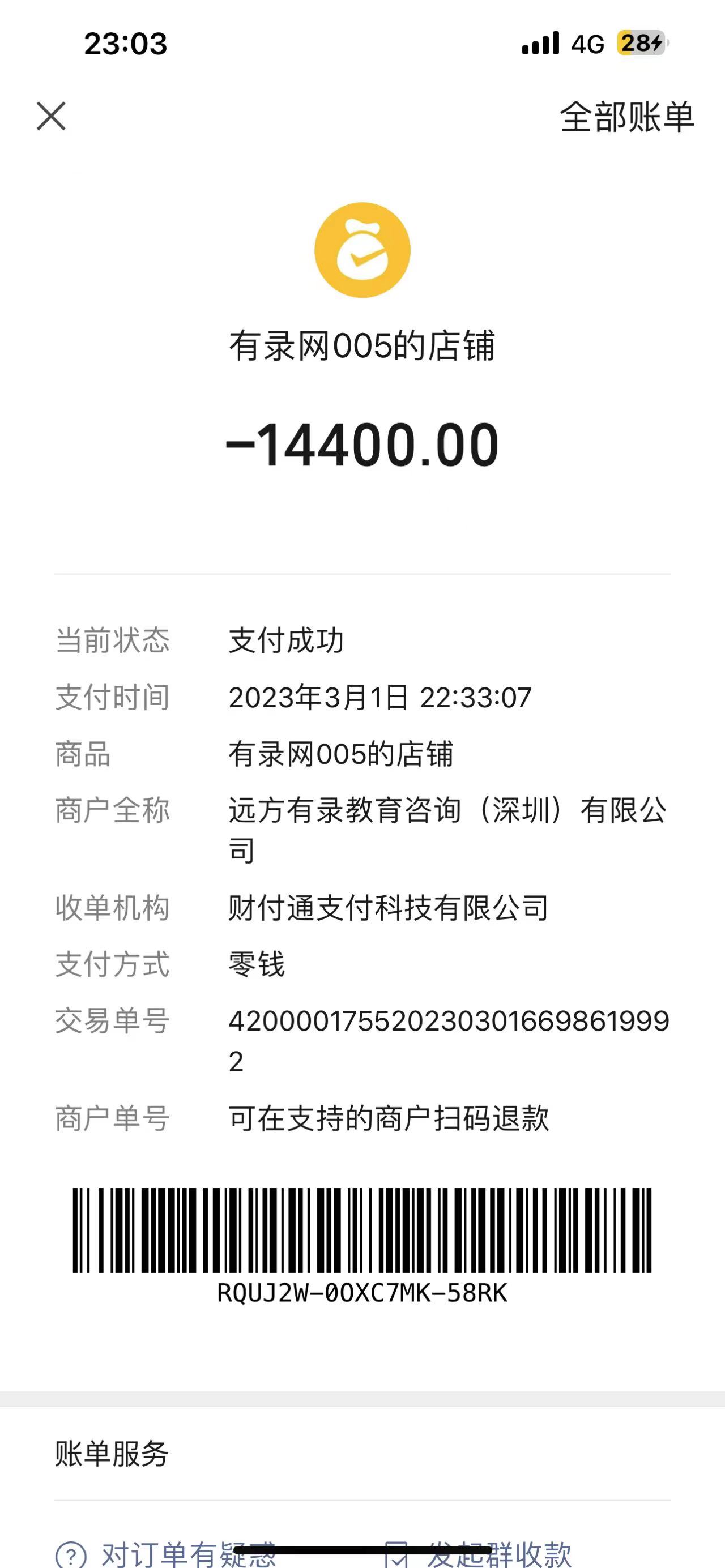Open the 有录网005的店铺 merchant avatar

(x=362, y=250)
